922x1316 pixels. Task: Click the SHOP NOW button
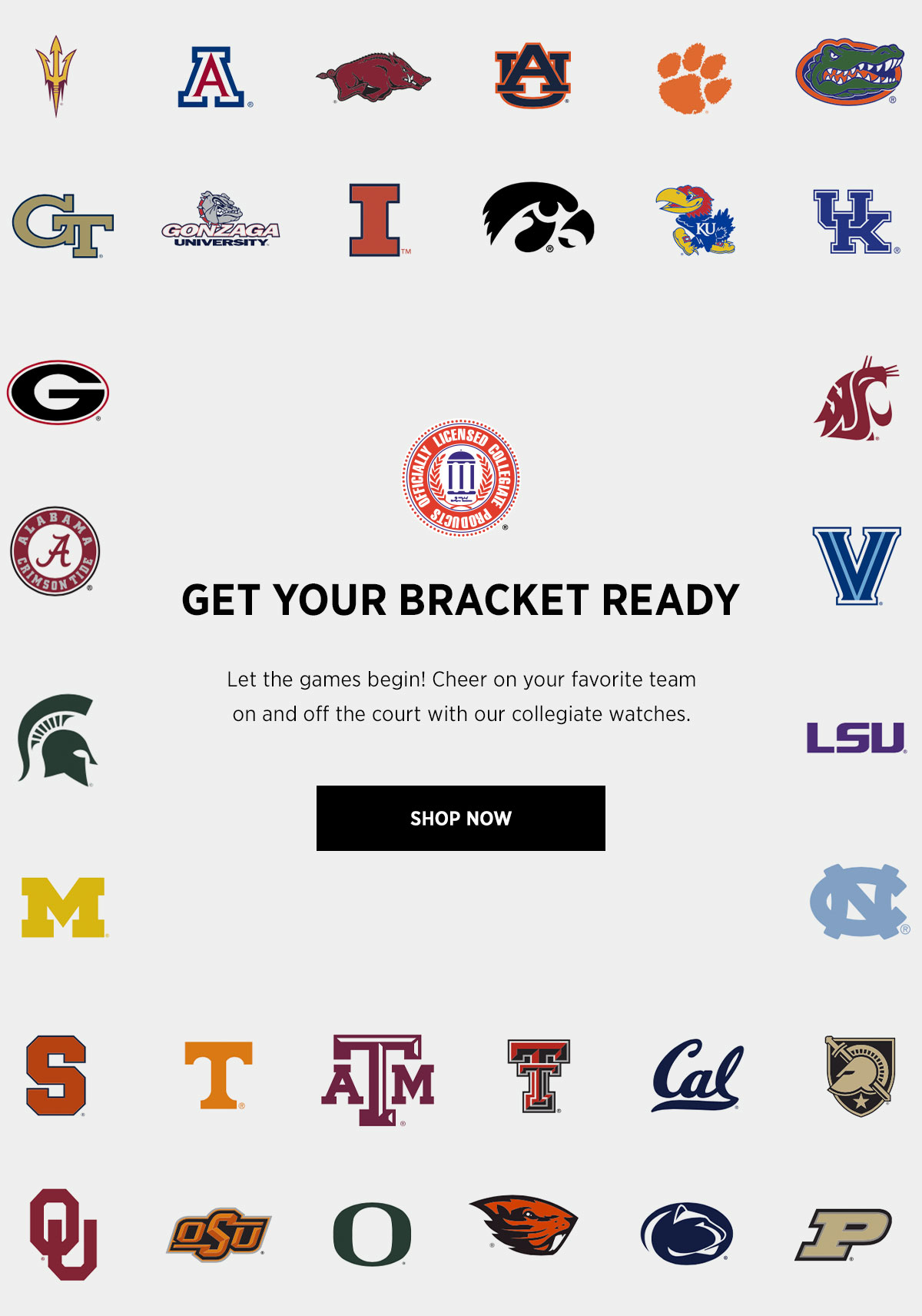coord(459,819)
